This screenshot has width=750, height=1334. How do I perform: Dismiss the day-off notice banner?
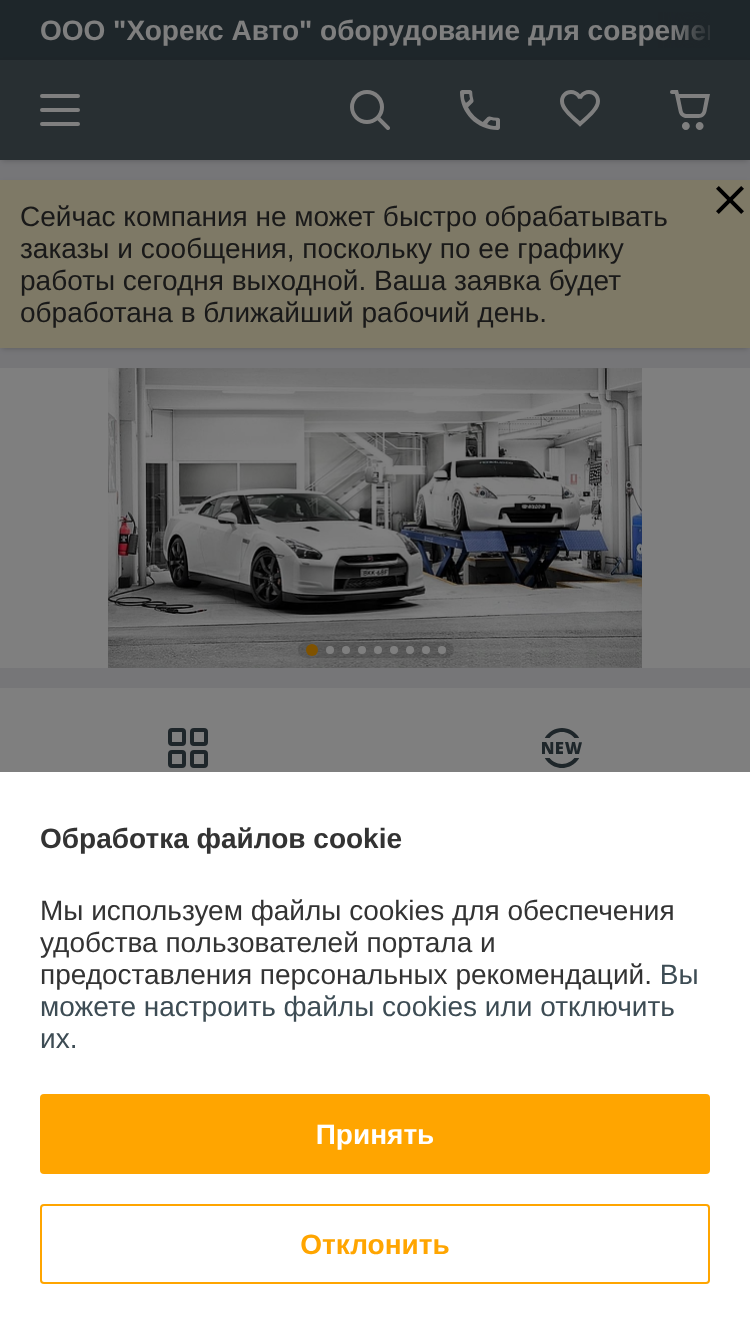[729, 201]
